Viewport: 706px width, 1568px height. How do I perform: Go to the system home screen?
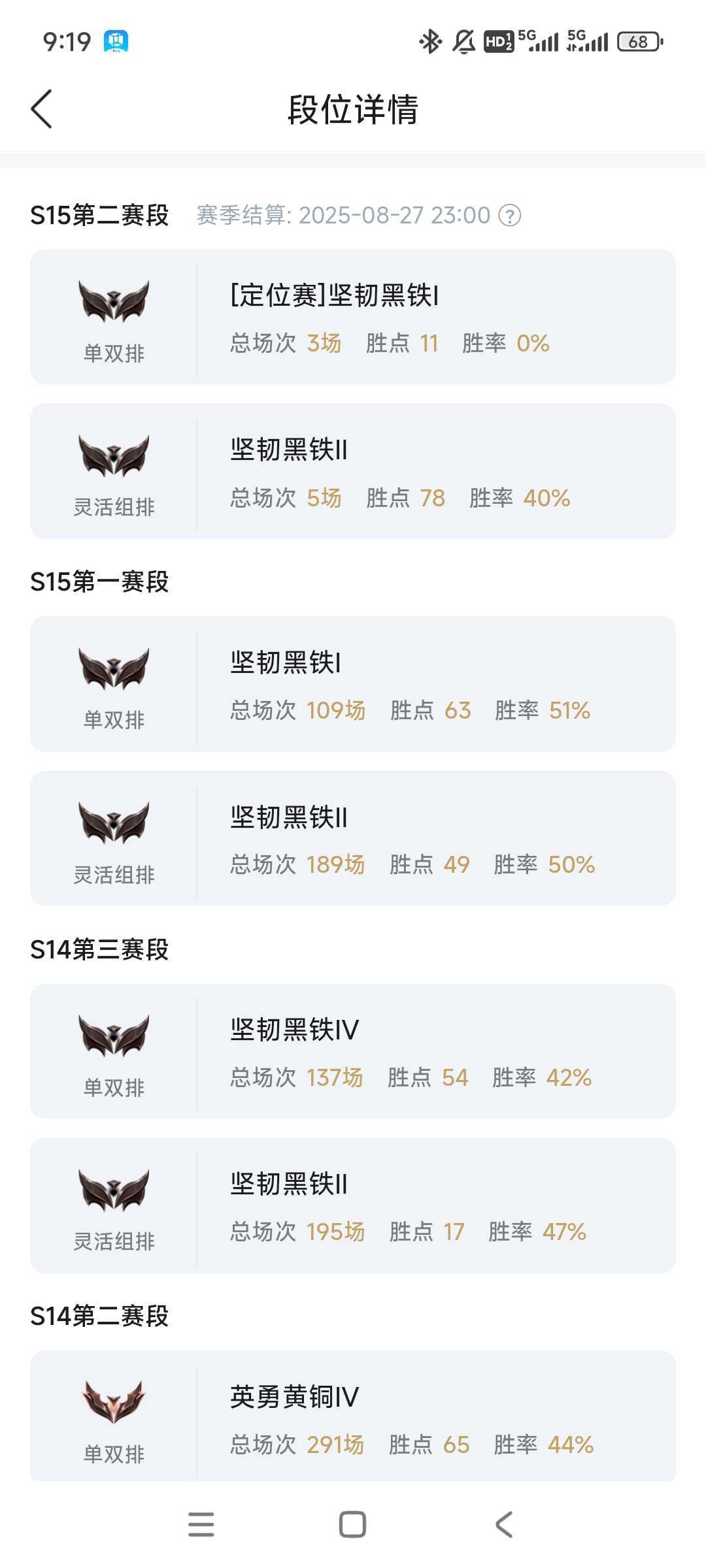click(352, 1524)
